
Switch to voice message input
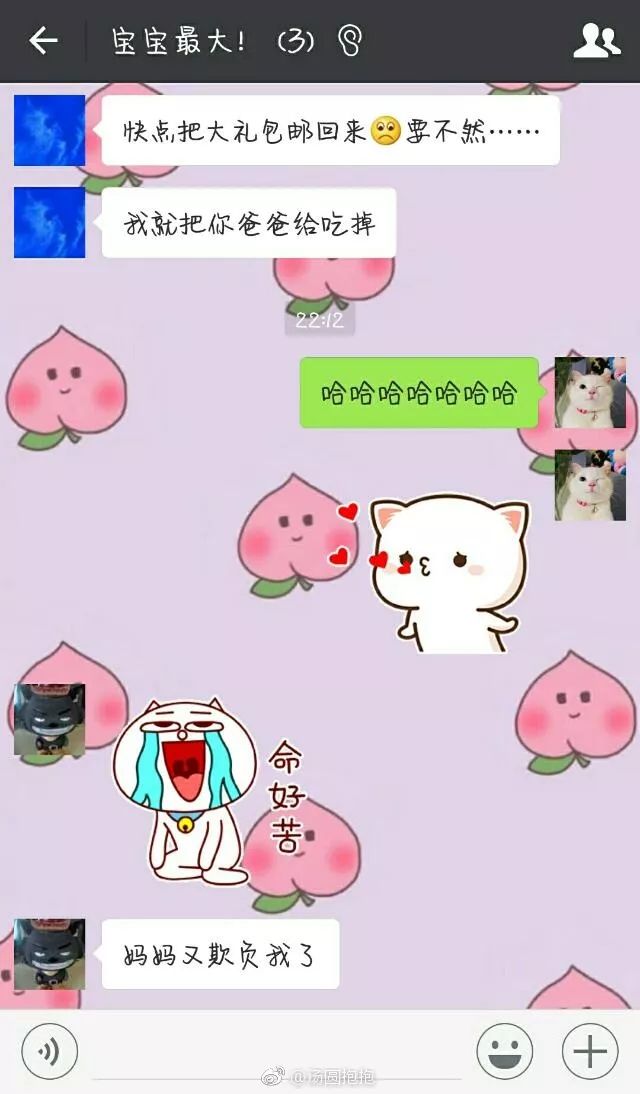[x=49, y=1051]
